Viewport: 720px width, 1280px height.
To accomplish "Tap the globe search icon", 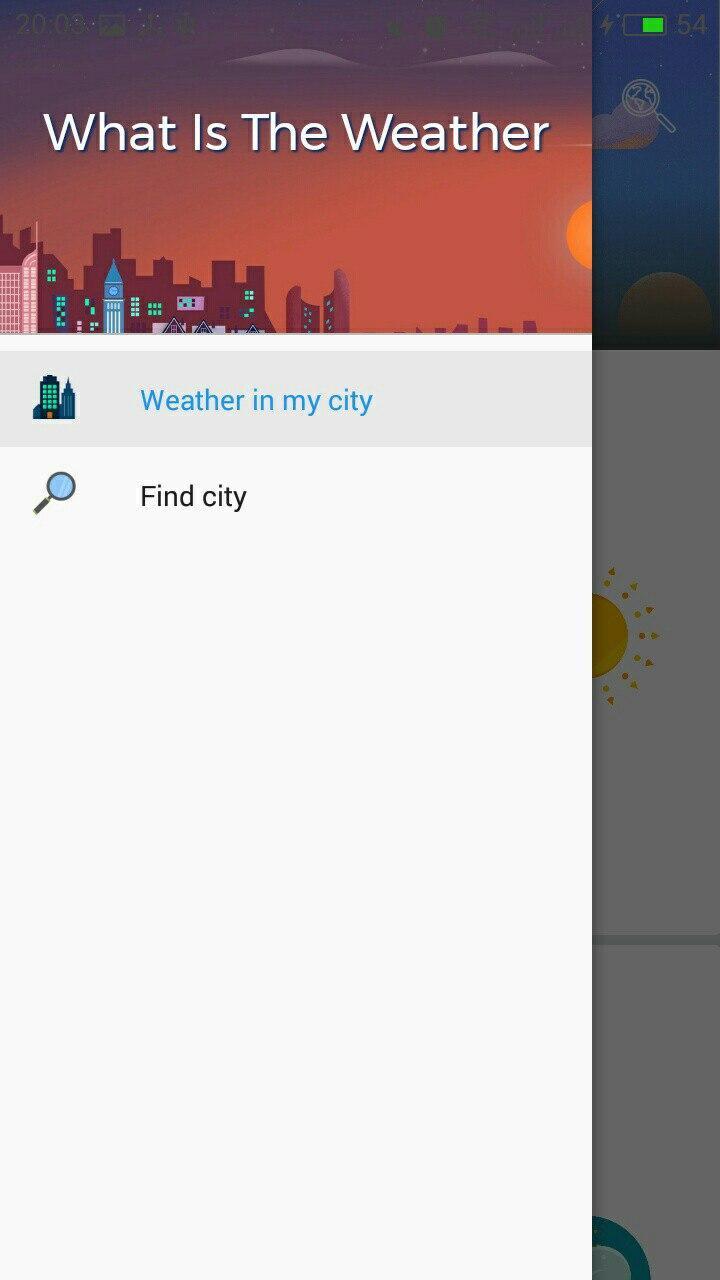I will point(648,106).
